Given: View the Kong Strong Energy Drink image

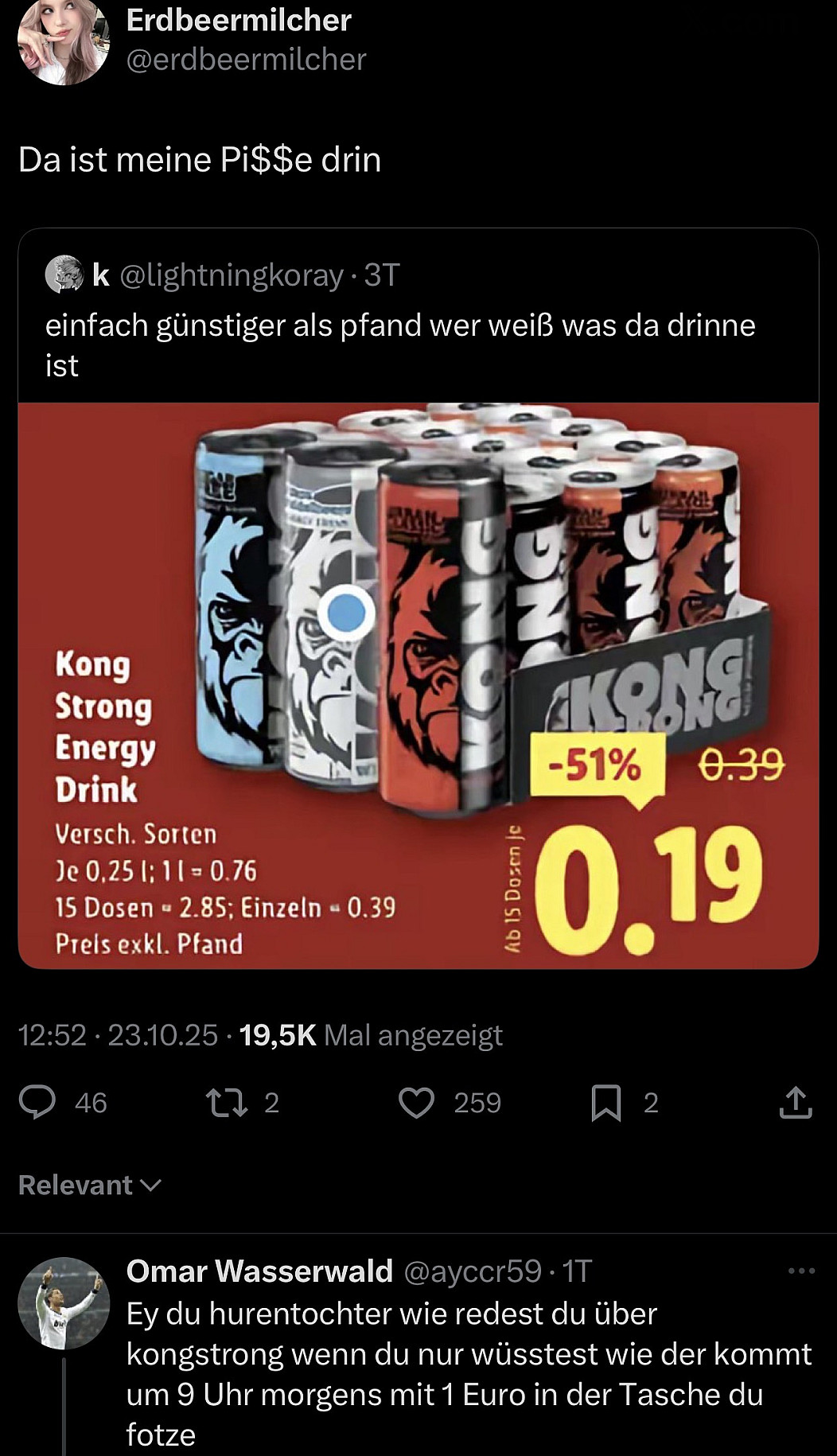Looking at the screenshot, I should coord(418,686).
